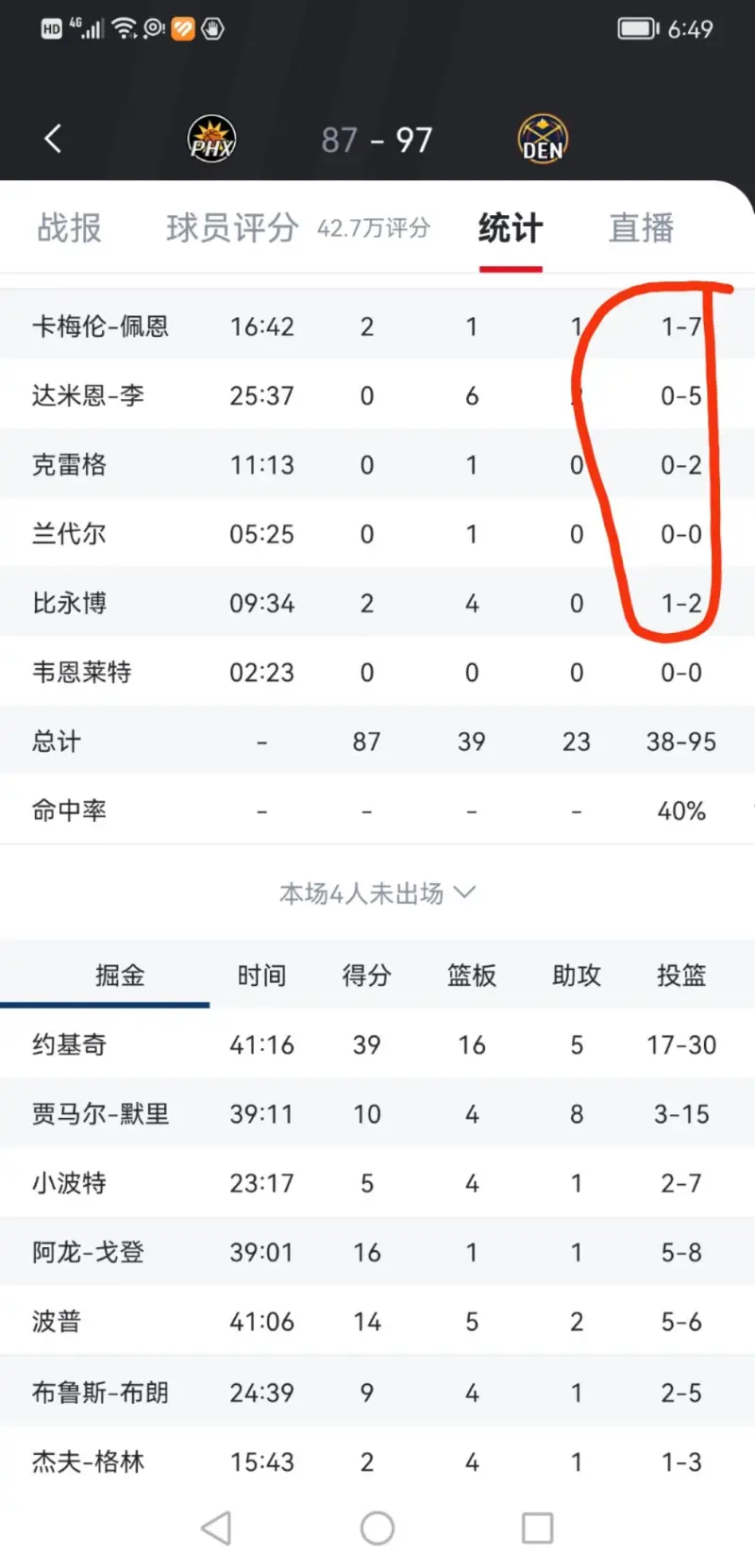The image size is (755, 1568).
Task: Open player row 卡梅伦-佩恩
Action: pos(377,326)
